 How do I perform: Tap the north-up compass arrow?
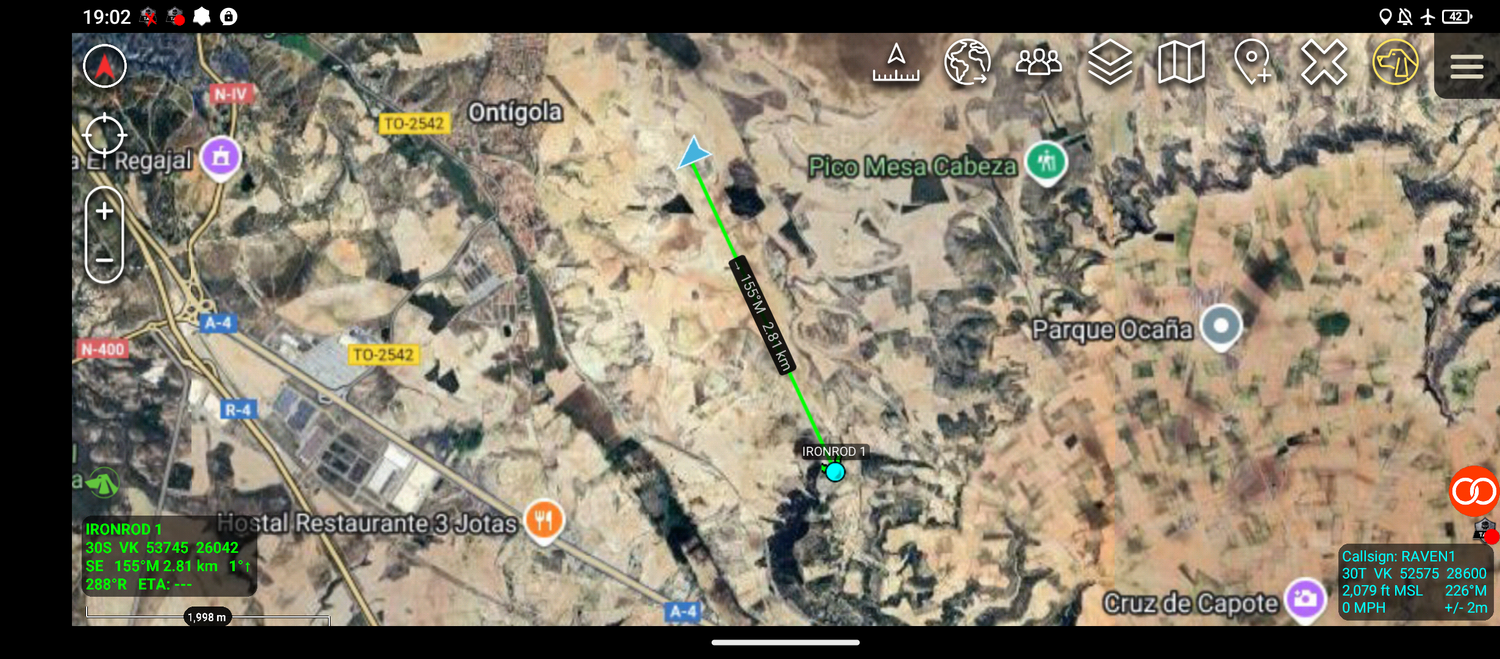(104, 67)
